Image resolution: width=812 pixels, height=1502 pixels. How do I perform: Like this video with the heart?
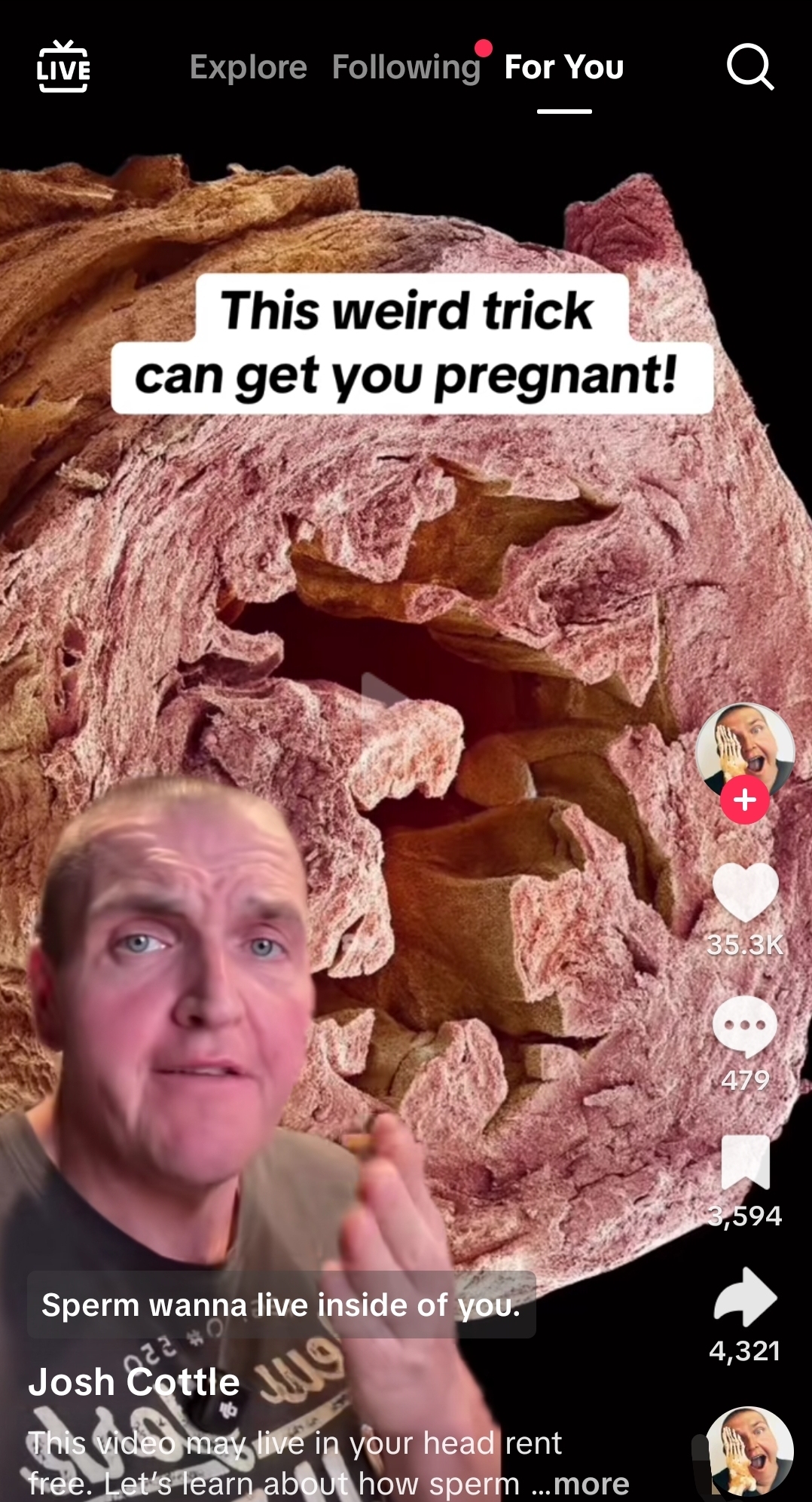[x=744, y=892]
